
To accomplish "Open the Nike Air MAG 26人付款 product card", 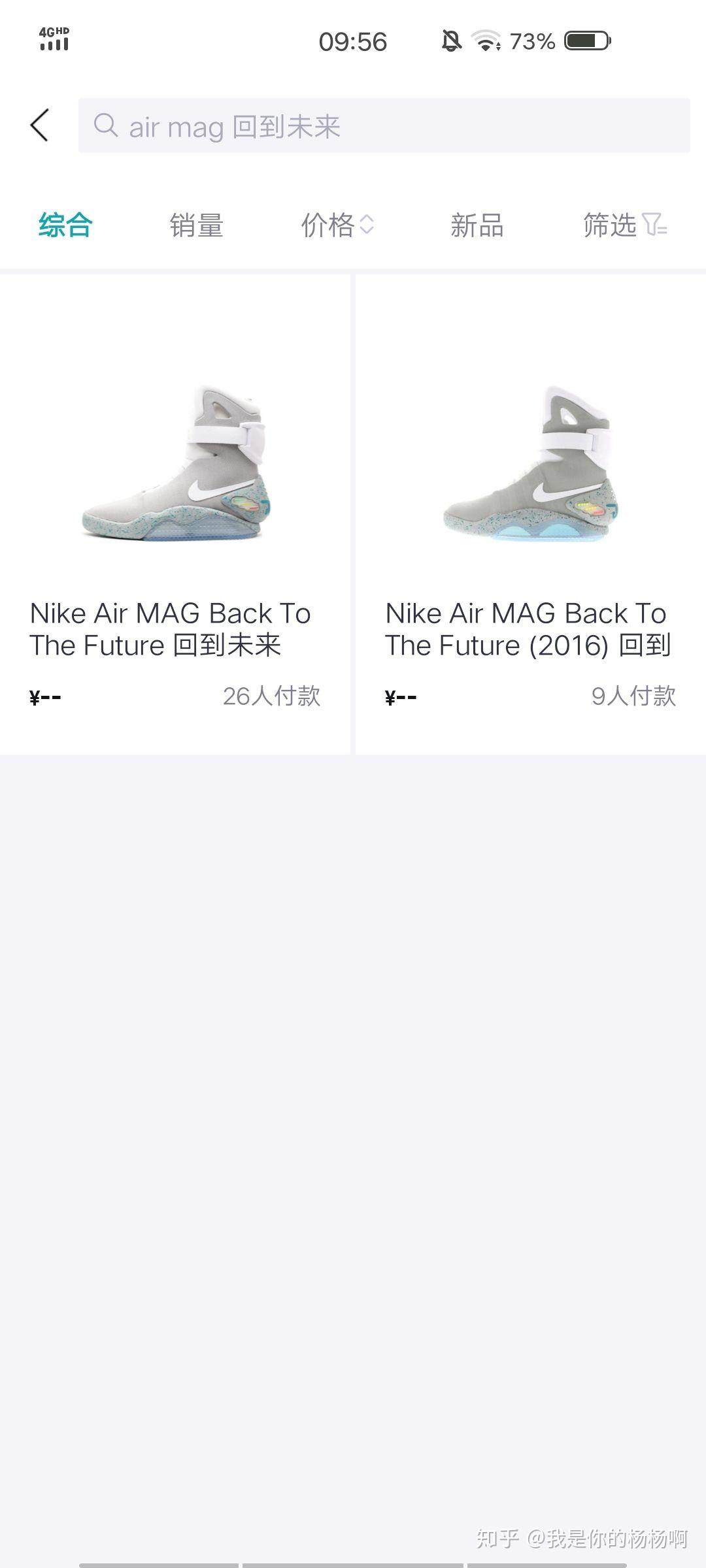I will pyautogui.click(x=175, y=514).
